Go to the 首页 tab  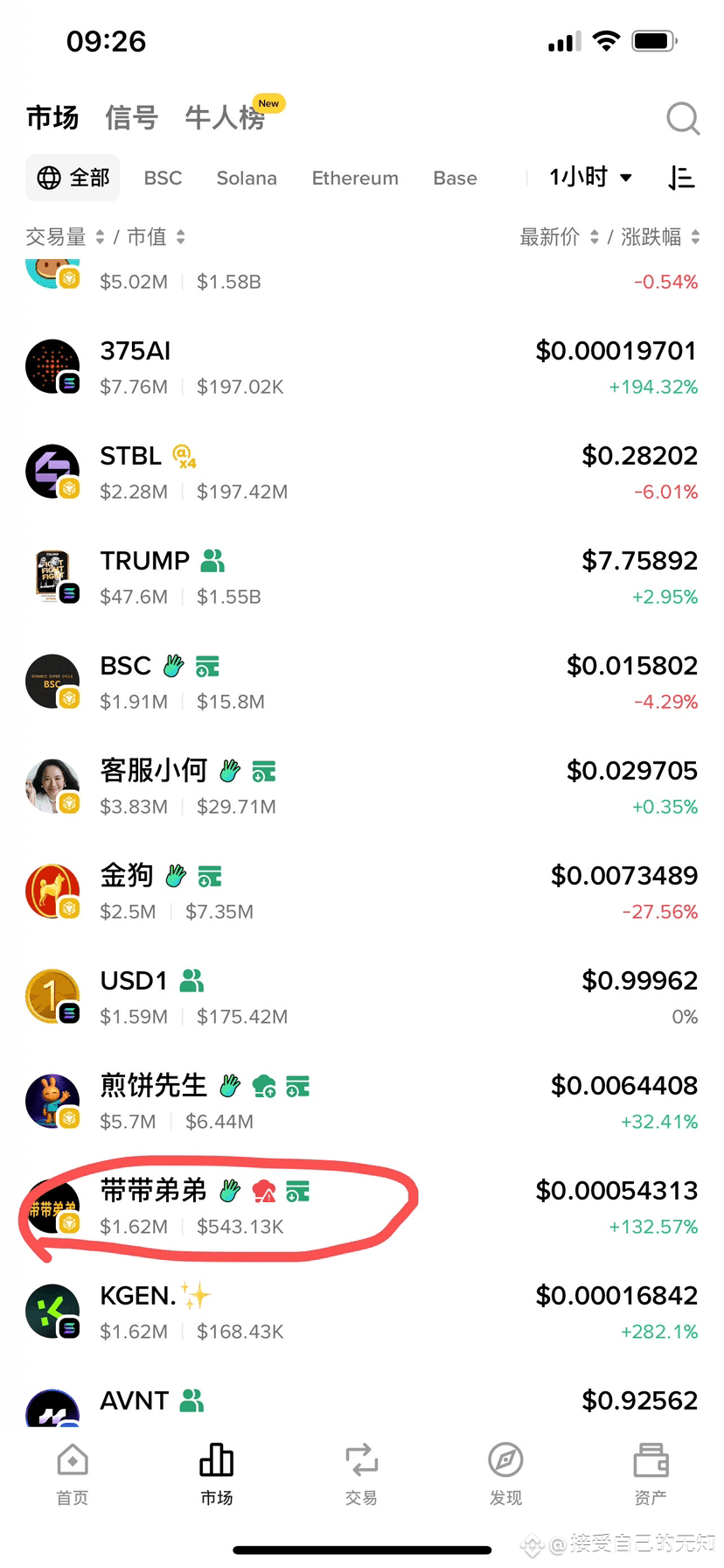click(x=73, y=1473)
